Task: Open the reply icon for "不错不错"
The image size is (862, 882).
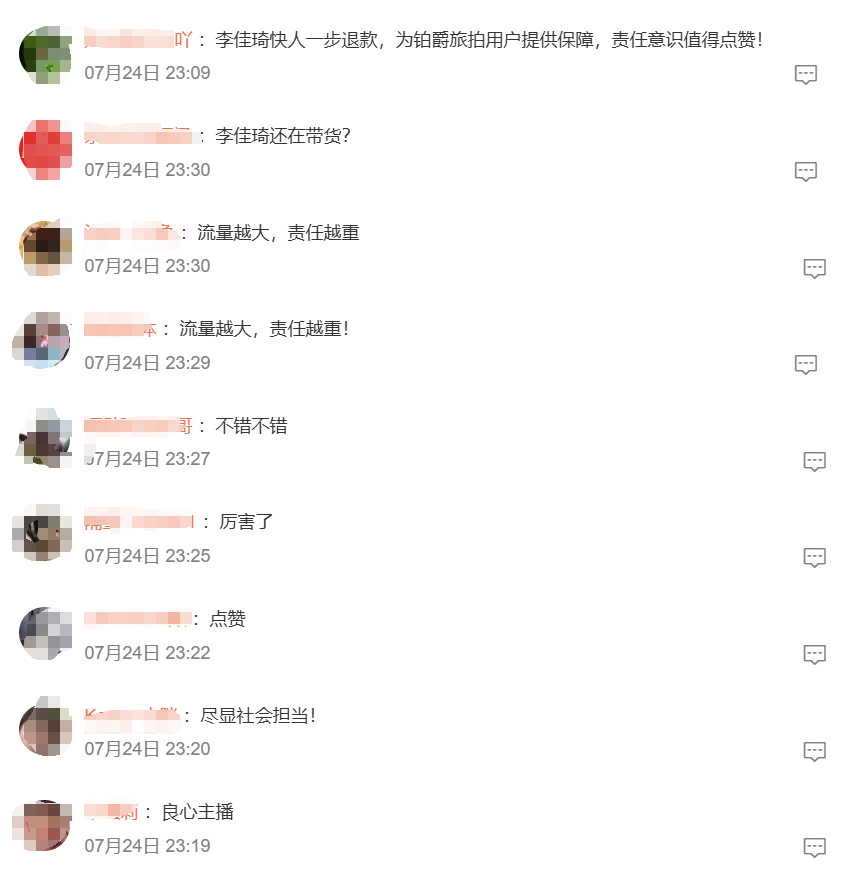Action: pos(815,461)
